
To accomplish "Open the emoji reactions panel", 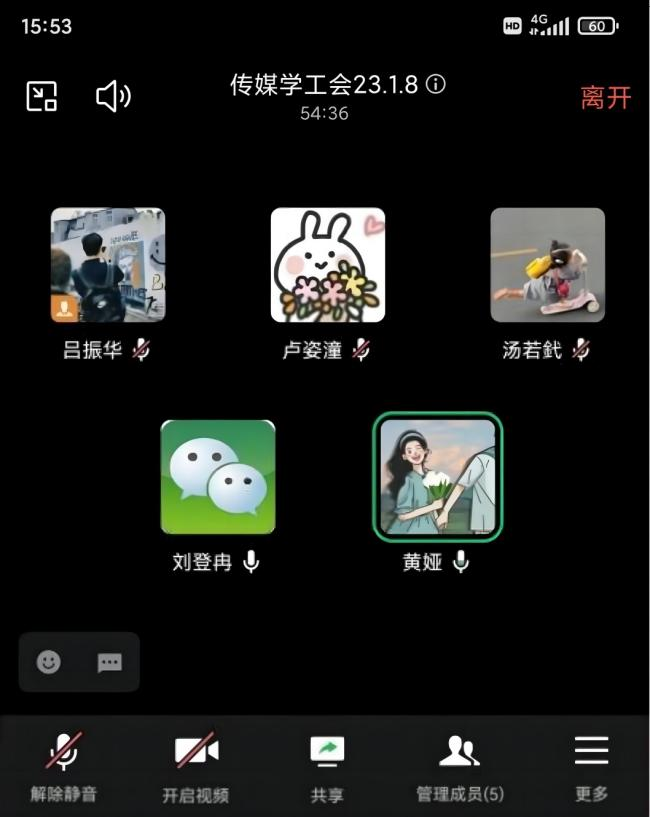I will (48, 662).
